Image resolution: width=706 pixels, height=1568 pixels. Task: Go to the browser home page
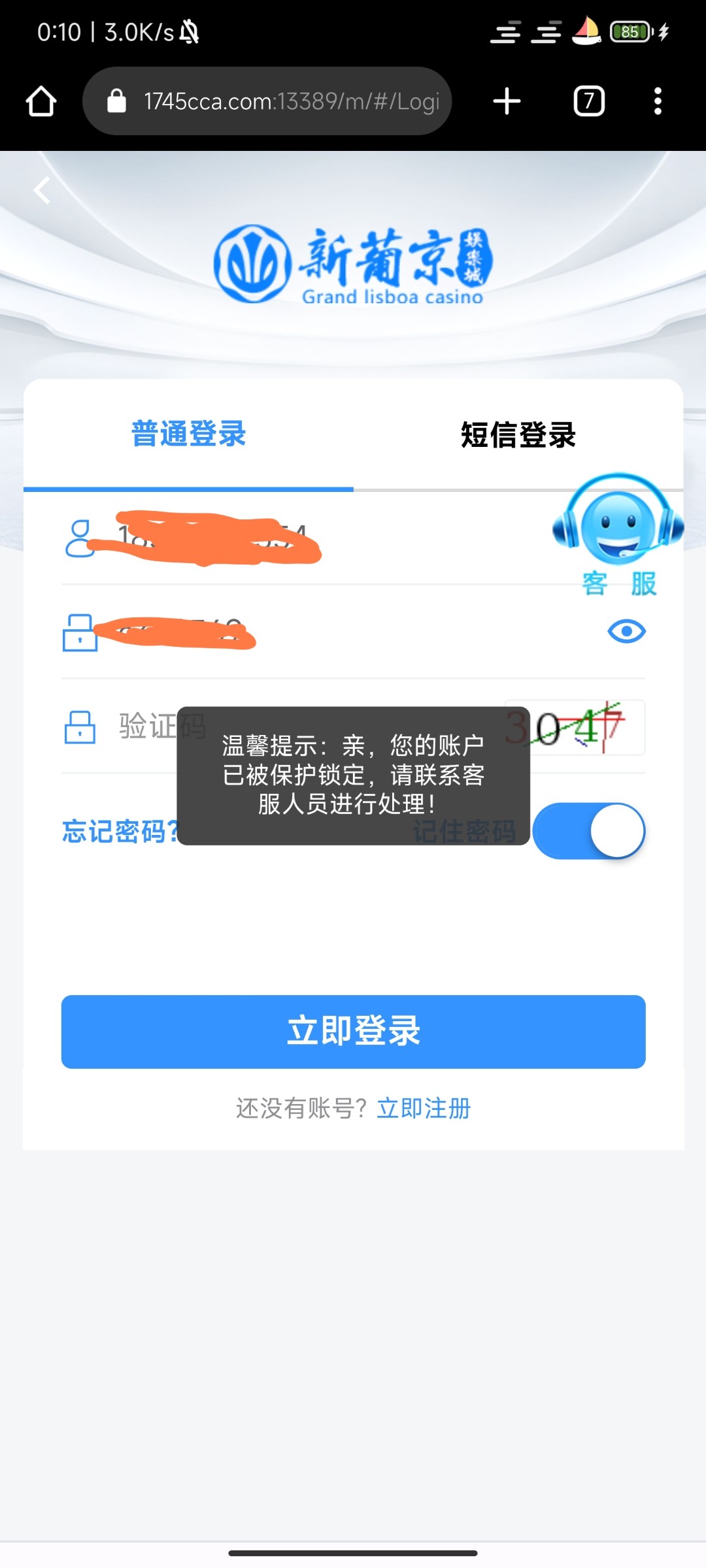[41, 101]
